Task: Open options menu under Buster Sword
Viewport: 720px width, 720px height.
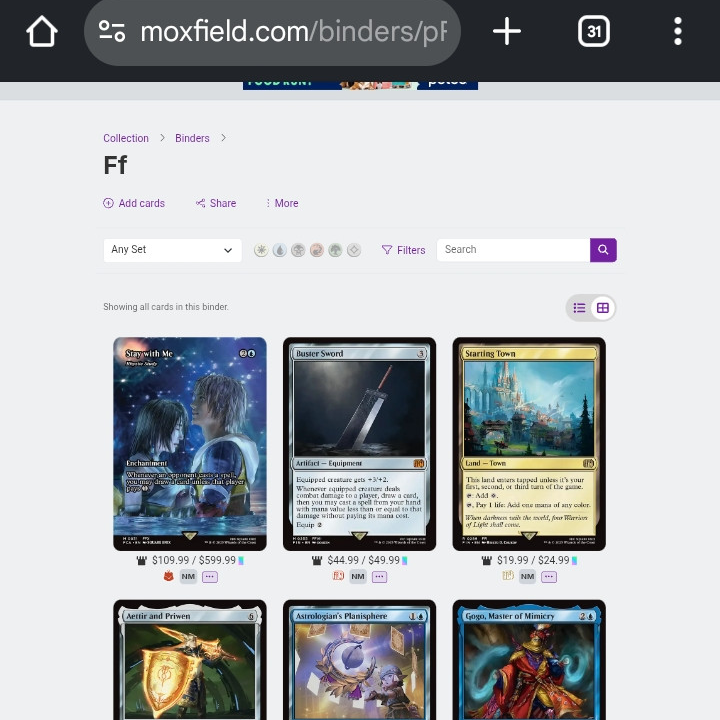Action: 379,577
